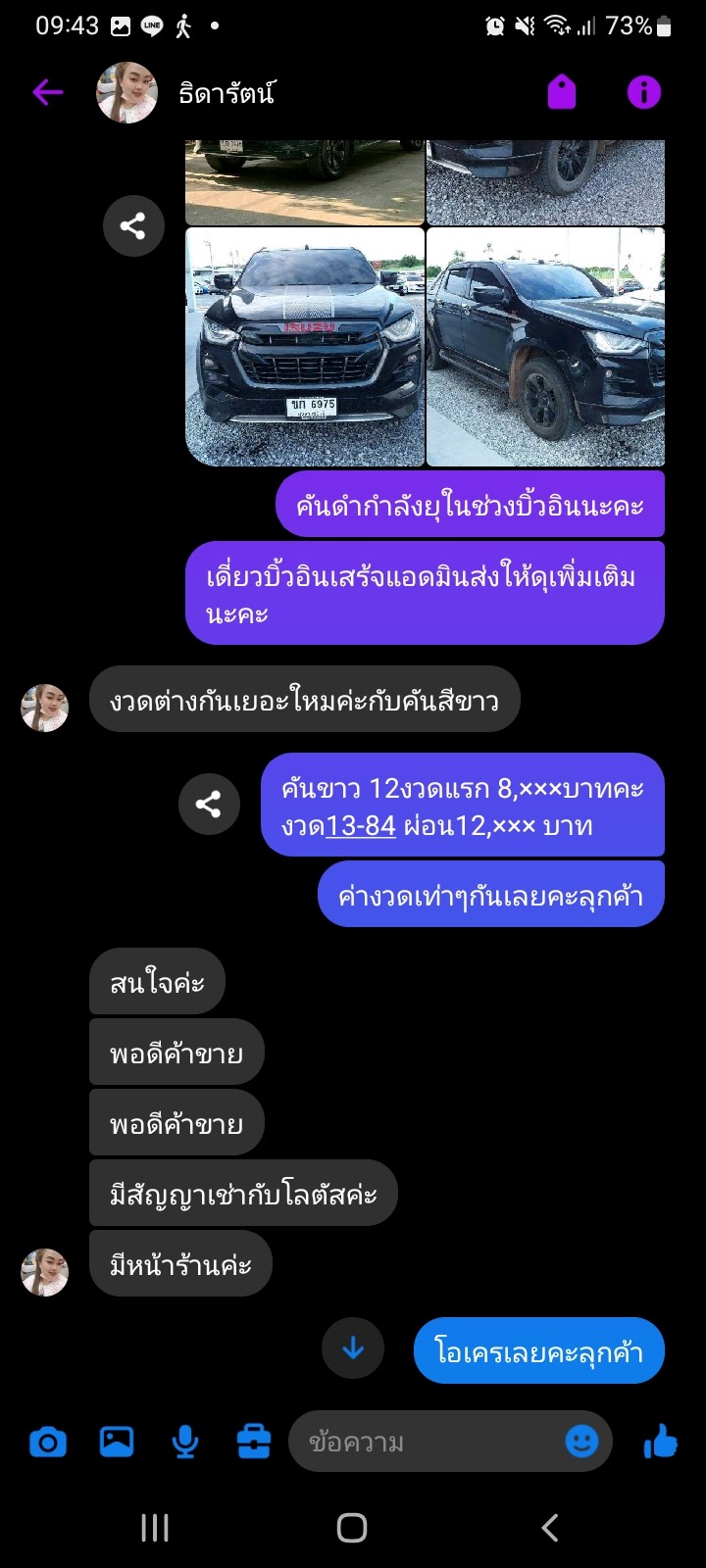This screenshot has width=706, height=1568.
Task: Tap the underlined 13-84 link
Action: pyautogui.click(x=360, y=826)
